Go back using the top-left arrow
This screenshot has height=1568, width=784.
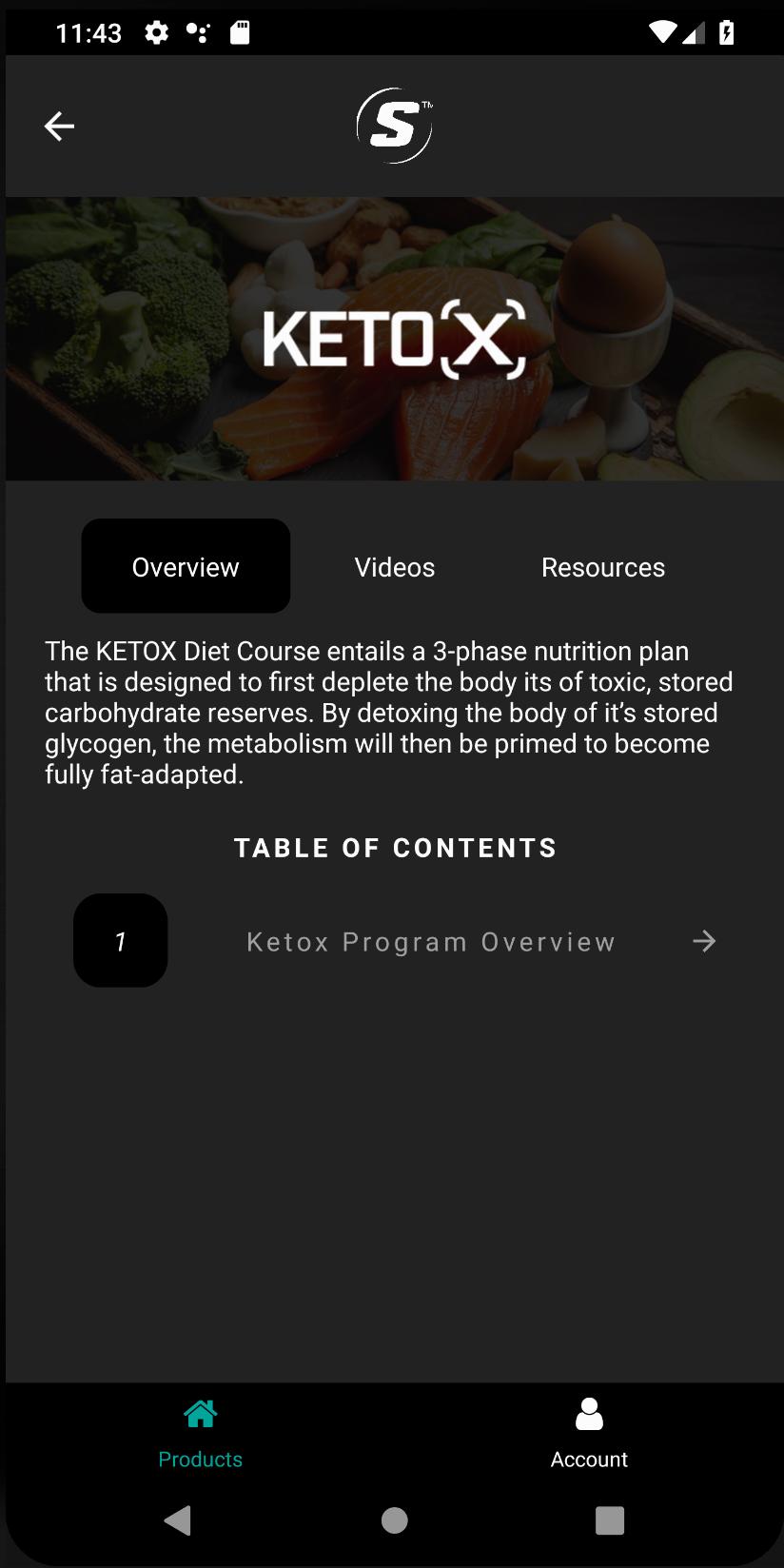point(59,126)
